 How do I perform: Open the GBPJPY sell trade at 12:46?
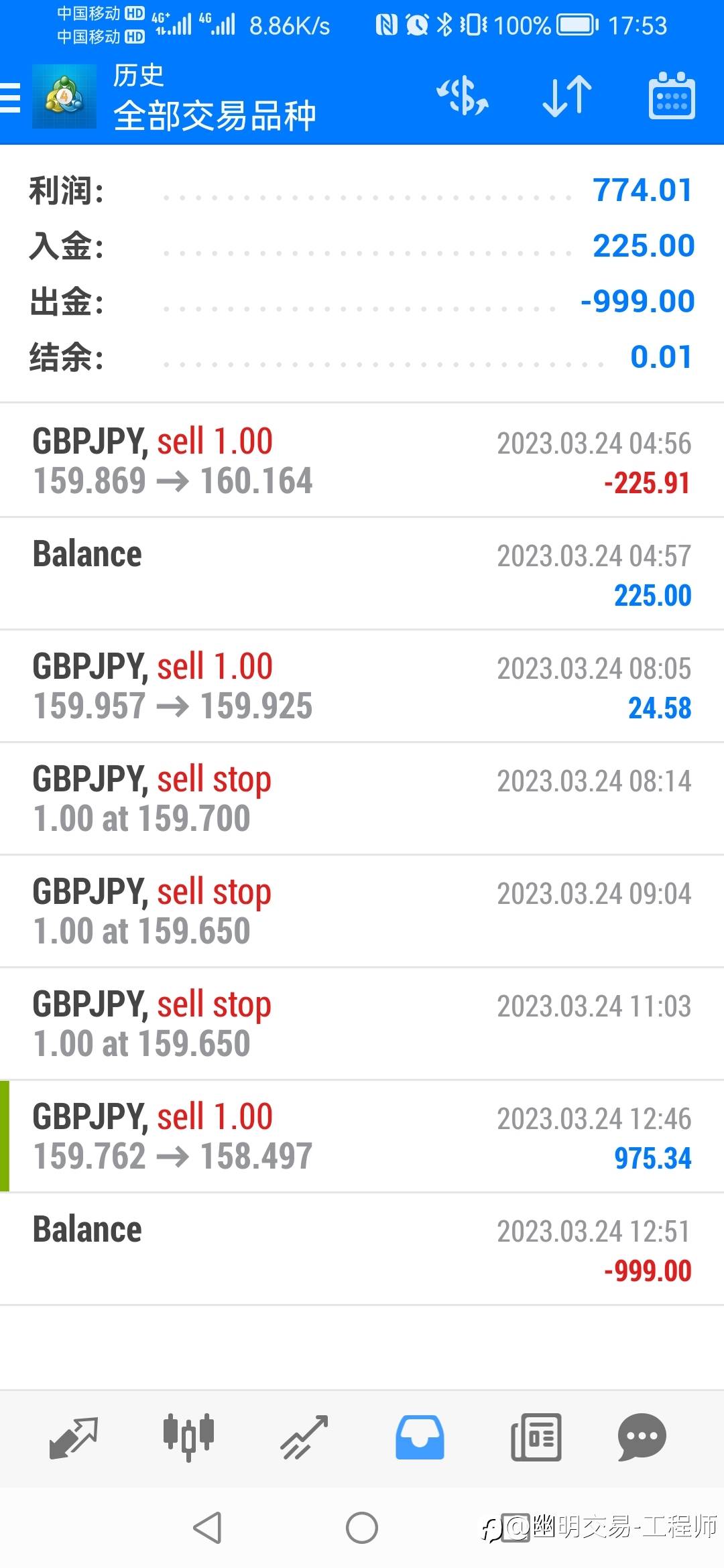[x=362, y=1136]
